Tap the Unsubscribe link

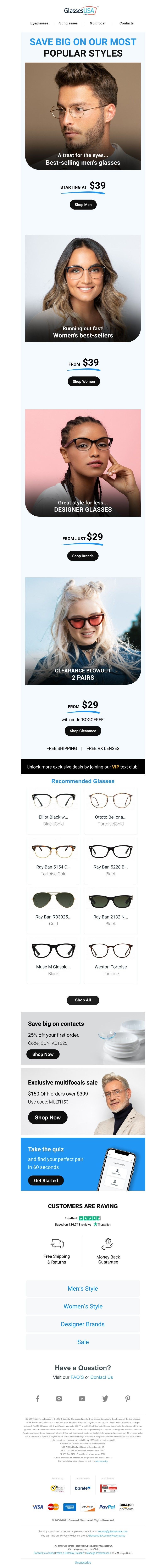click(83, 1562)
